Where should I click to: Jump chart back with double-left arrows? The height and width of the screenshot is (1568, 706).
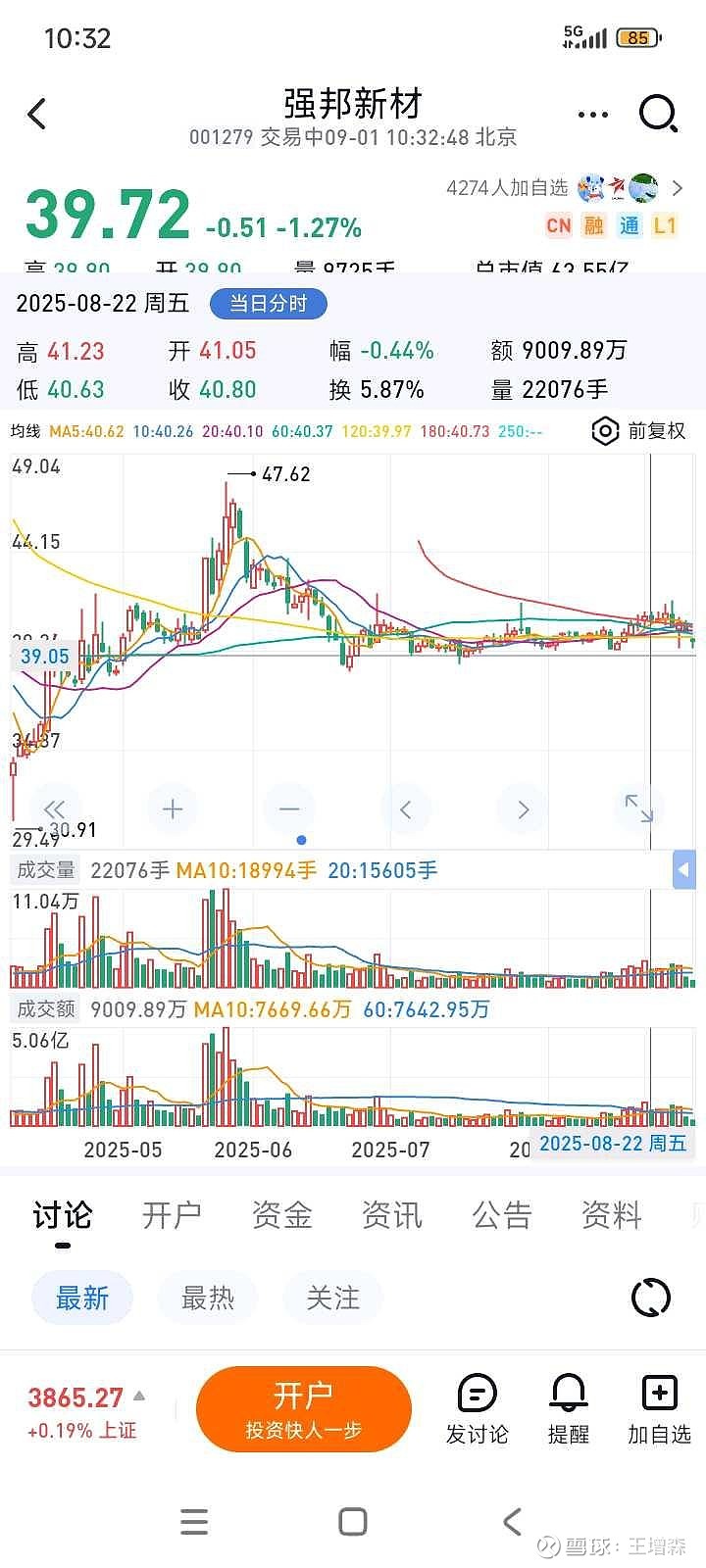pos(55,809)
